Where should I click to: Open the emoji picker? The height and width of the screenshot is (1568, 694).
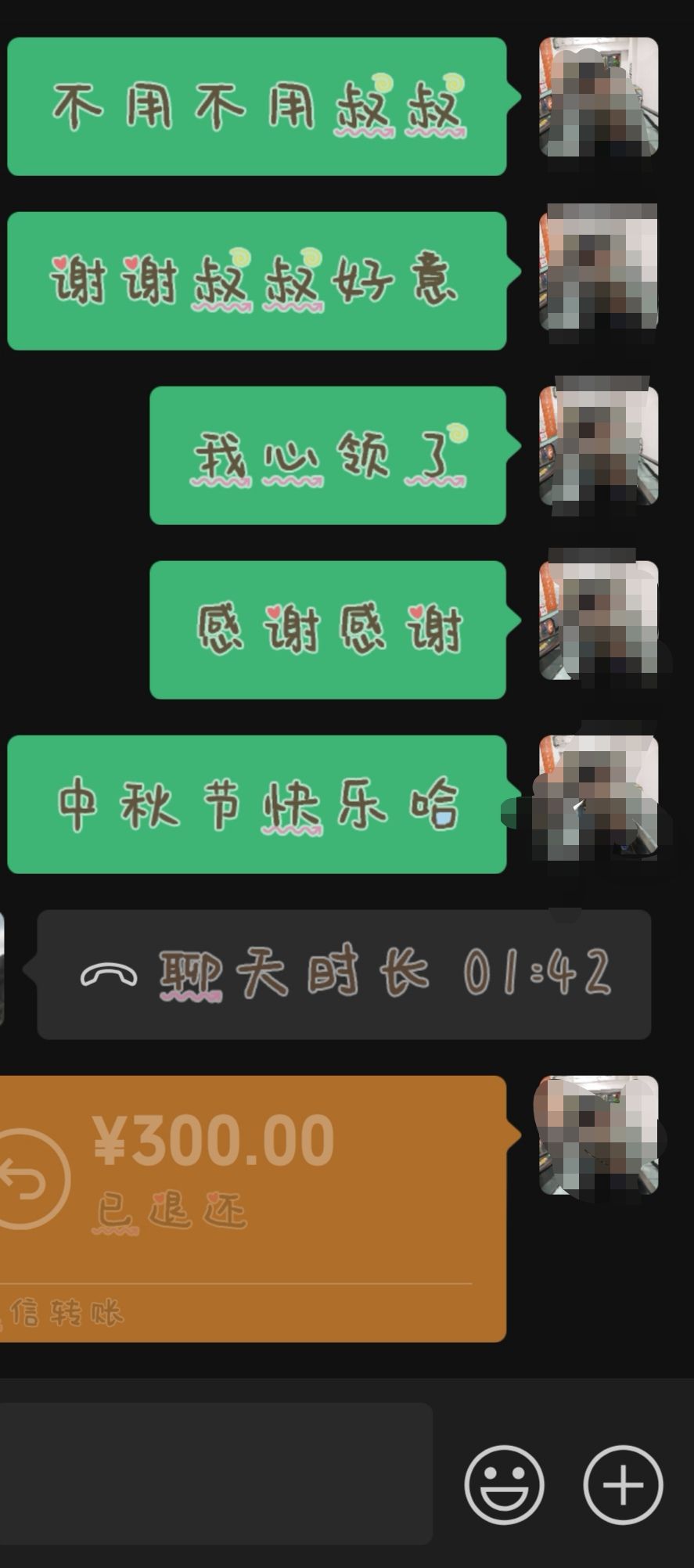click(x=504, y=1484)
